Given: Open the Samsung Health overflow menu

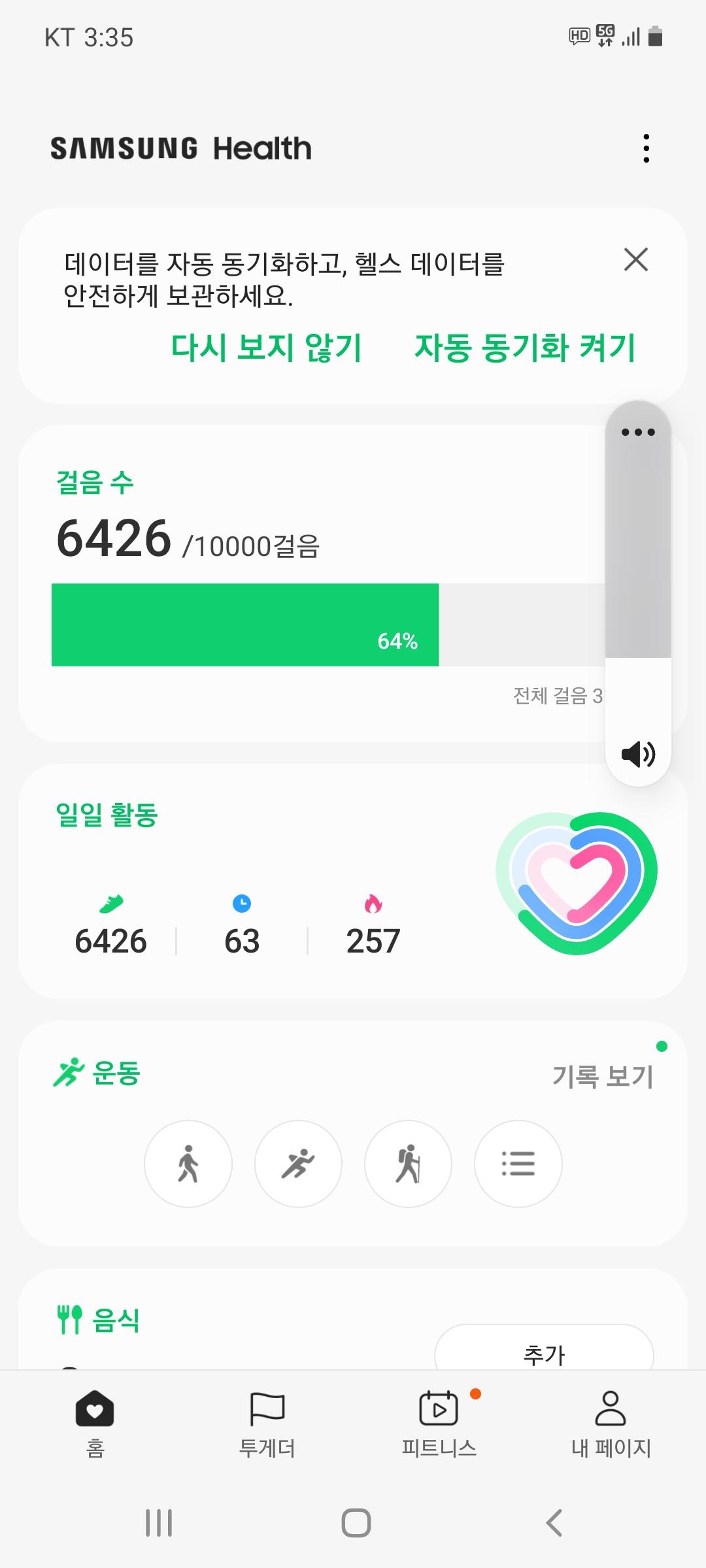Looking at the screenshot, I should (646, 148).
